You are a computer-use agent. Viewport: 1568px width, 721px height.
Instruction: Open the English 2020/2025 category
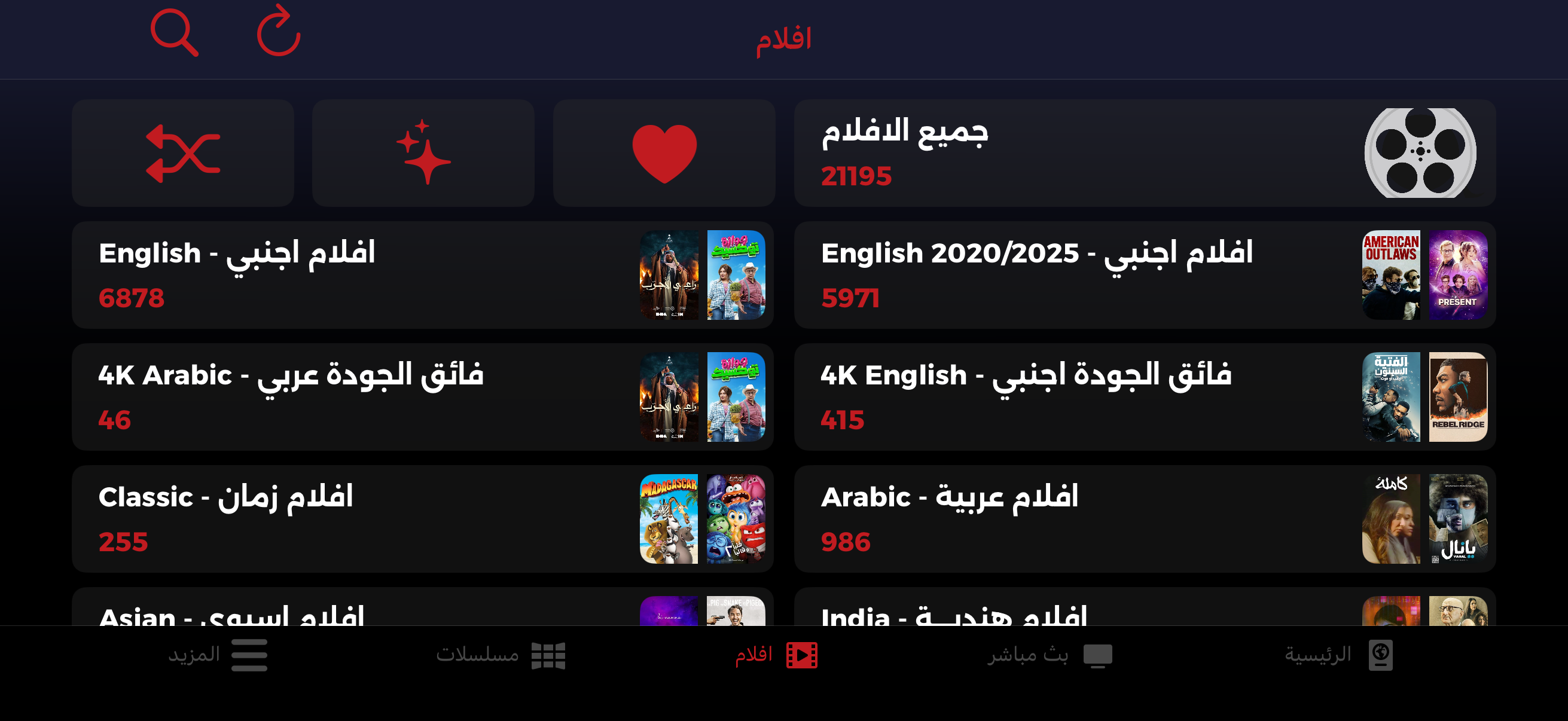pyautogui.click(x=1145, y=275)
